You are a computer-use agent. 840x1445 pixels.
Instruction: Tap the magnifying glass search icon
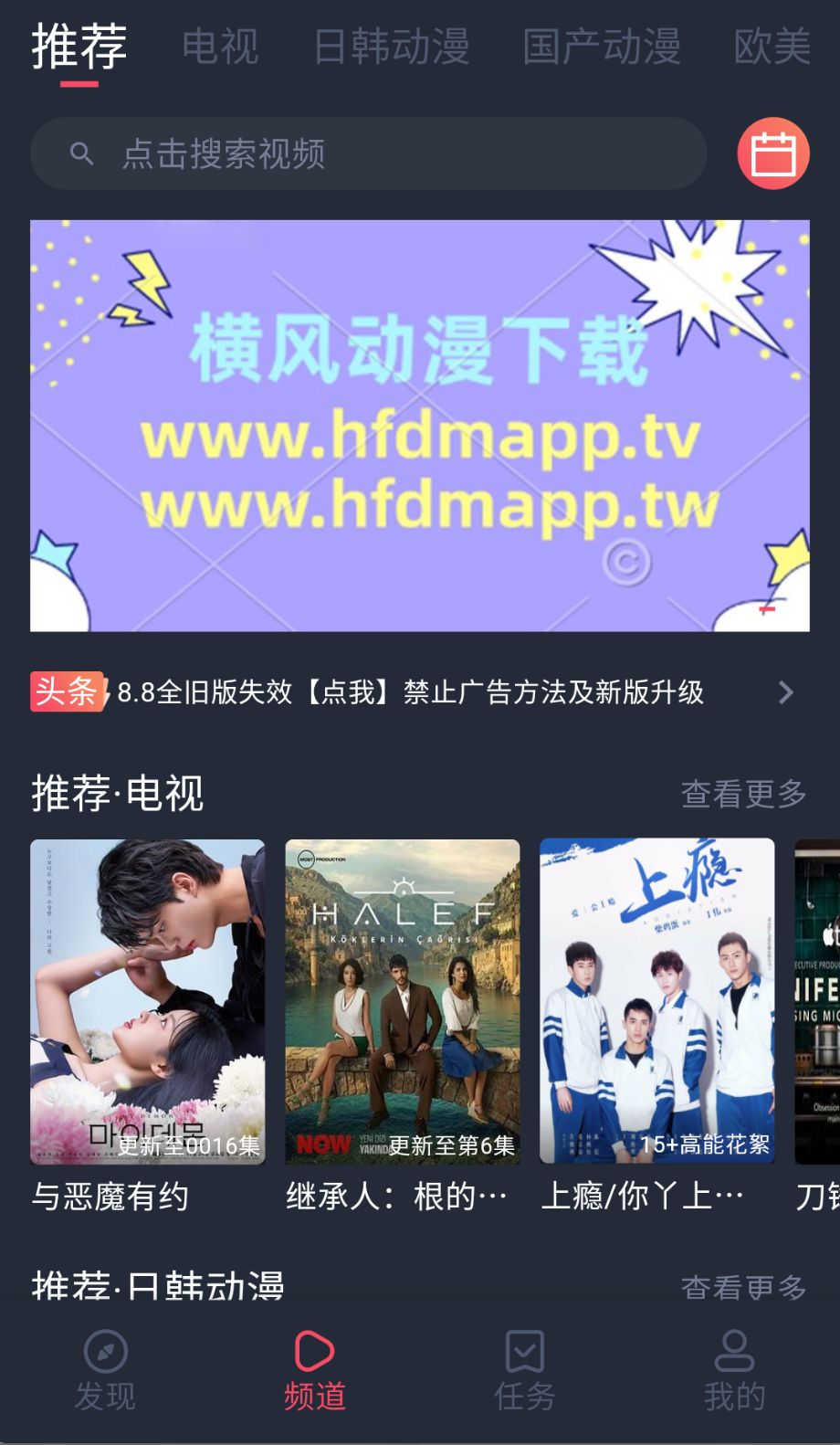click(x=81, y=153)
